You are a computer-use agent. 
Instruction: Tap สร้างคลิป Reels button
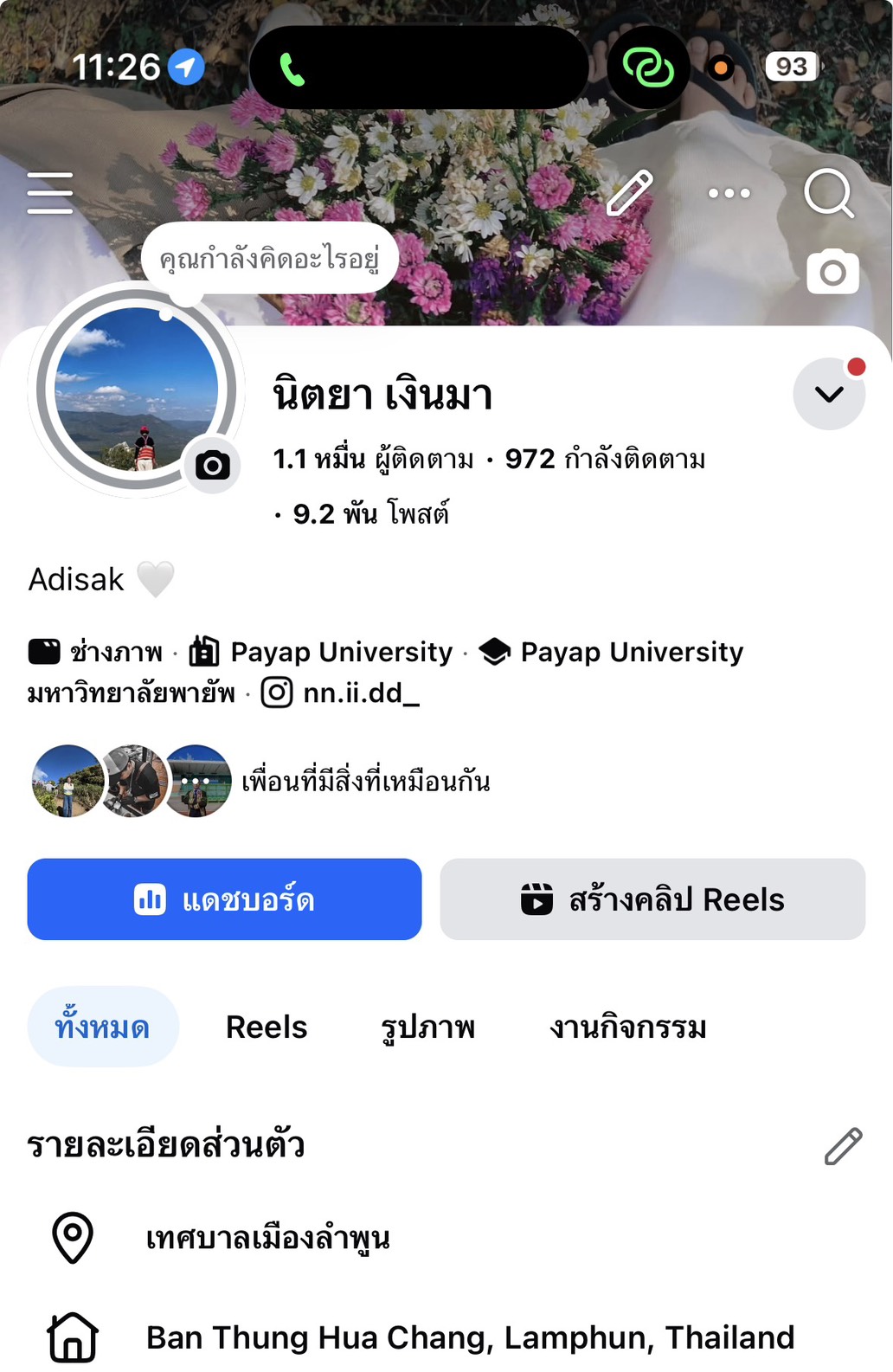tap(652, 899)
